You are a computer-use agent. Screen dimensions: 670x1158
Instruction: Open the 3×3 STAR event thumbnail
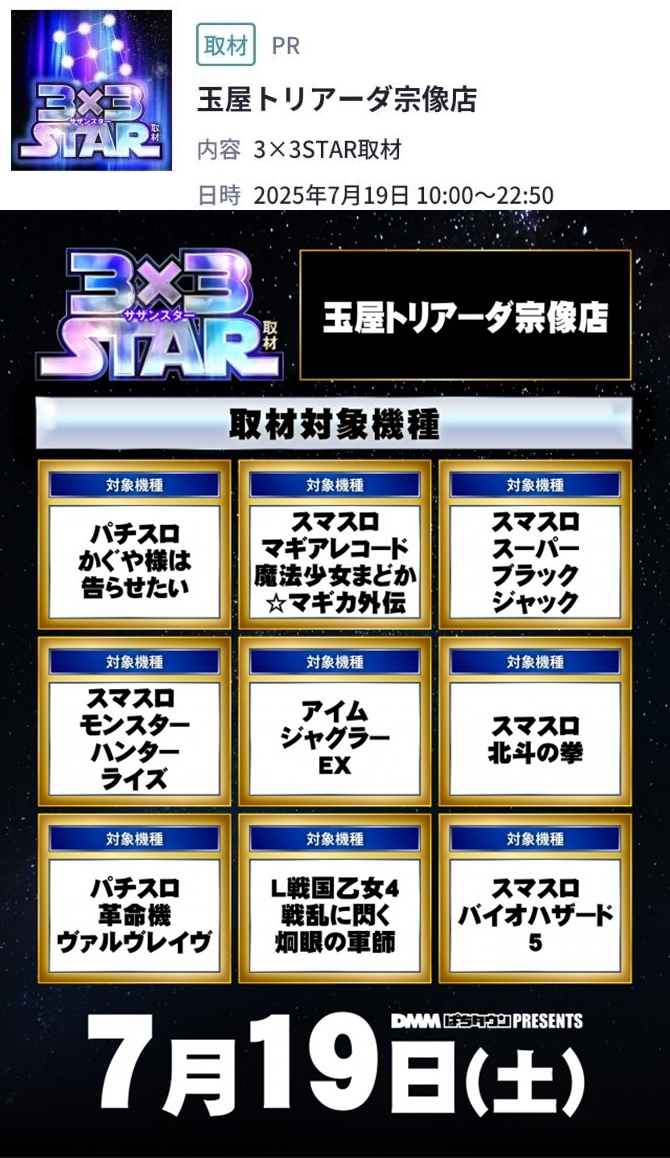coord(91,91)
